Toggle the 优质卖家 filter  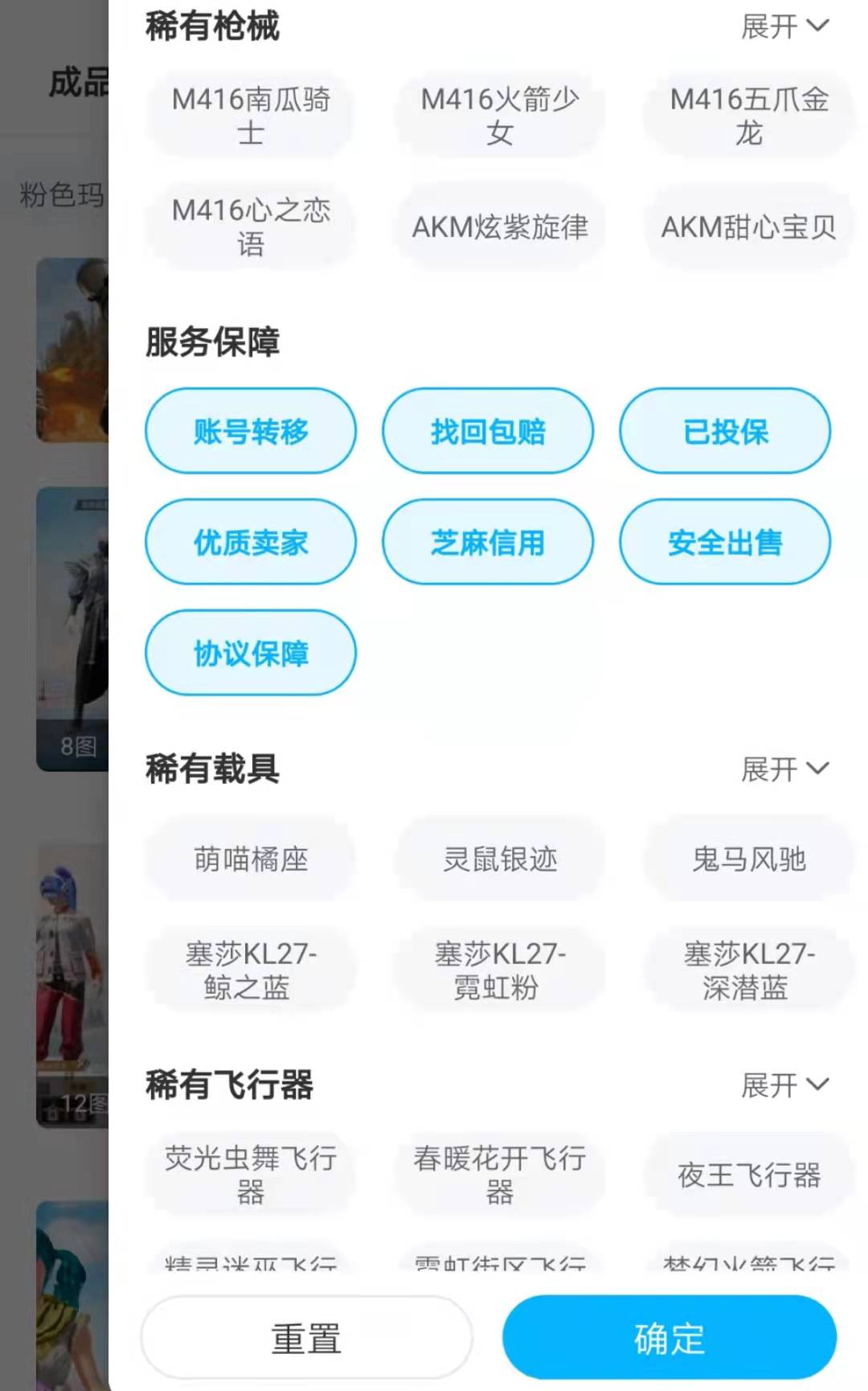251,543
